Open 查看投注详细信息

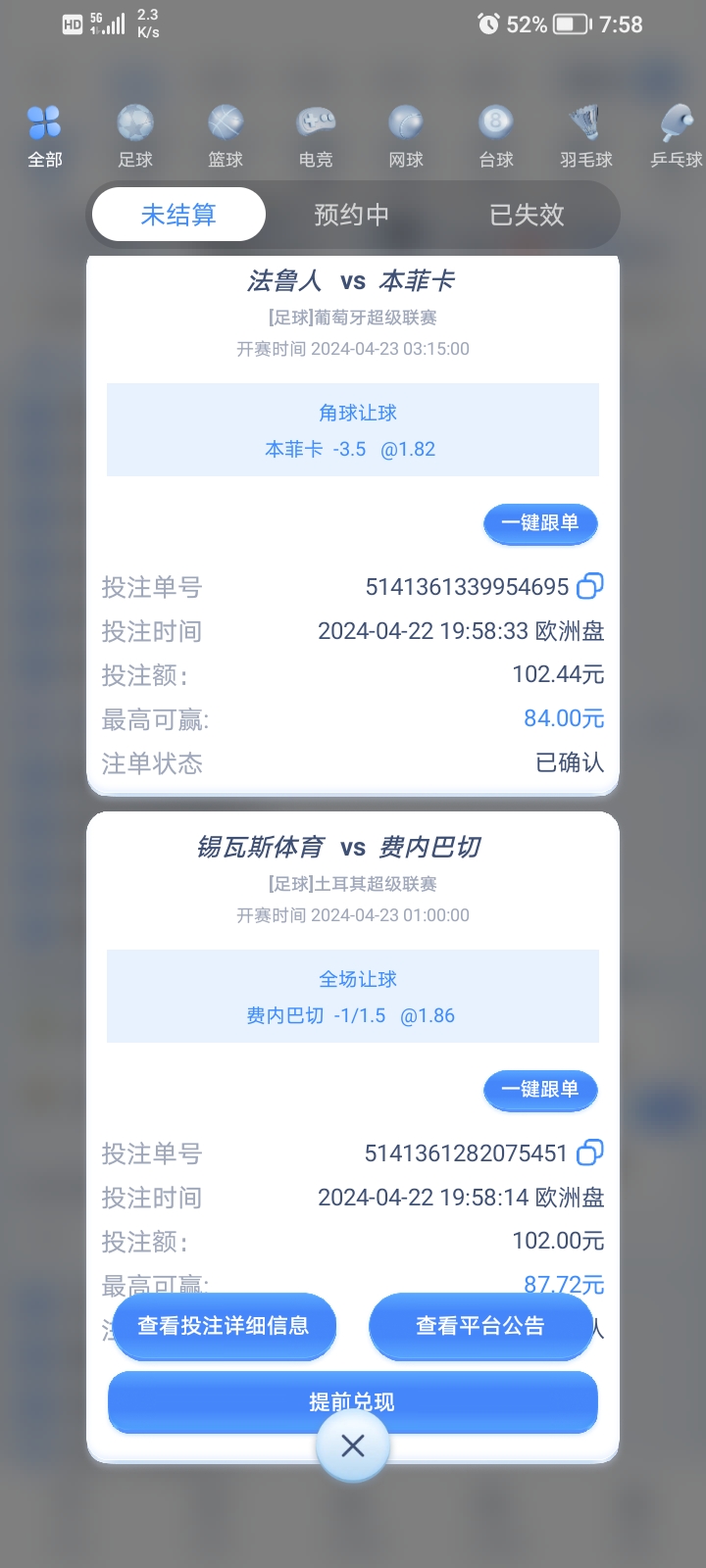coord(224,1326)
